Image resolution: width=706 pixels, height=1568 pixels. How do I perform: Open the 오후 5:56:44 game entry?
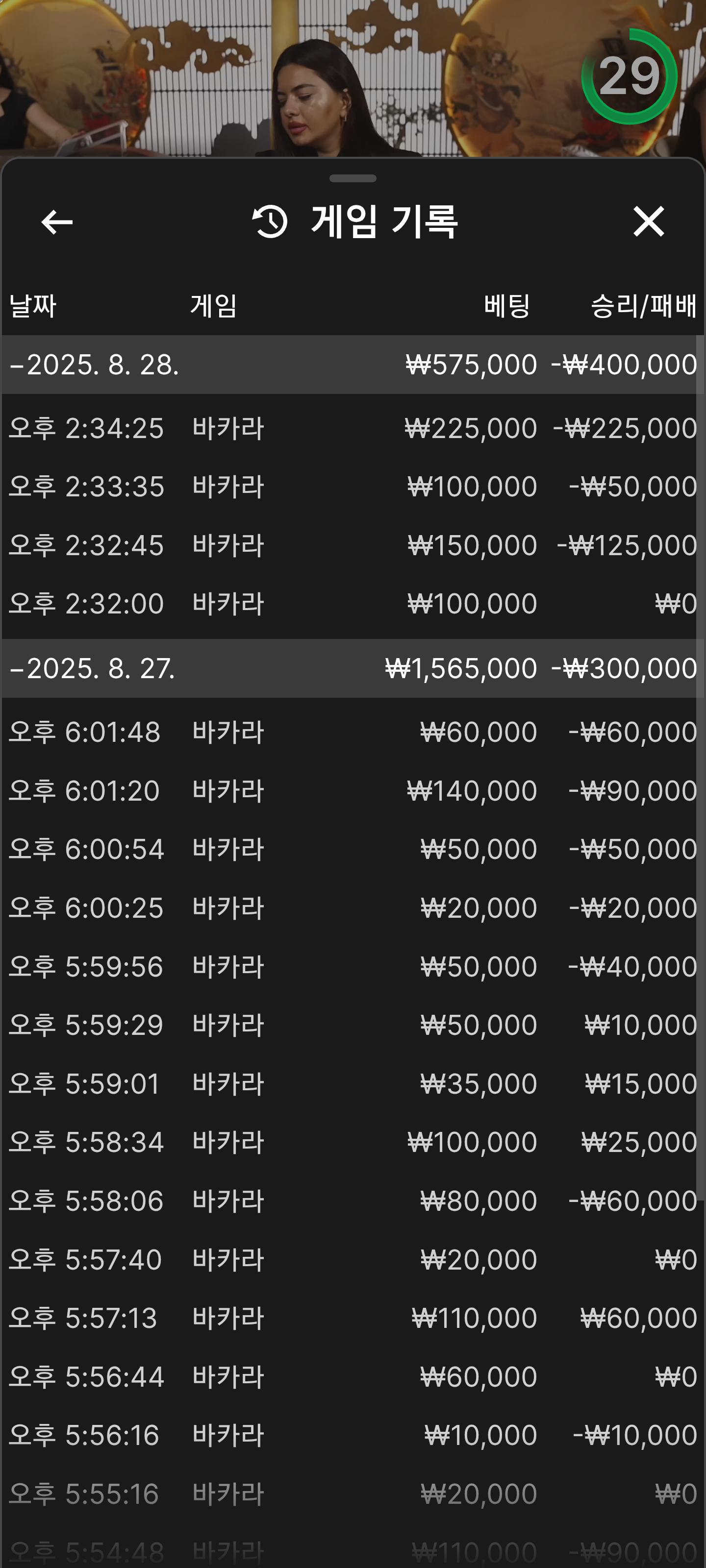tap(352, 1376)
